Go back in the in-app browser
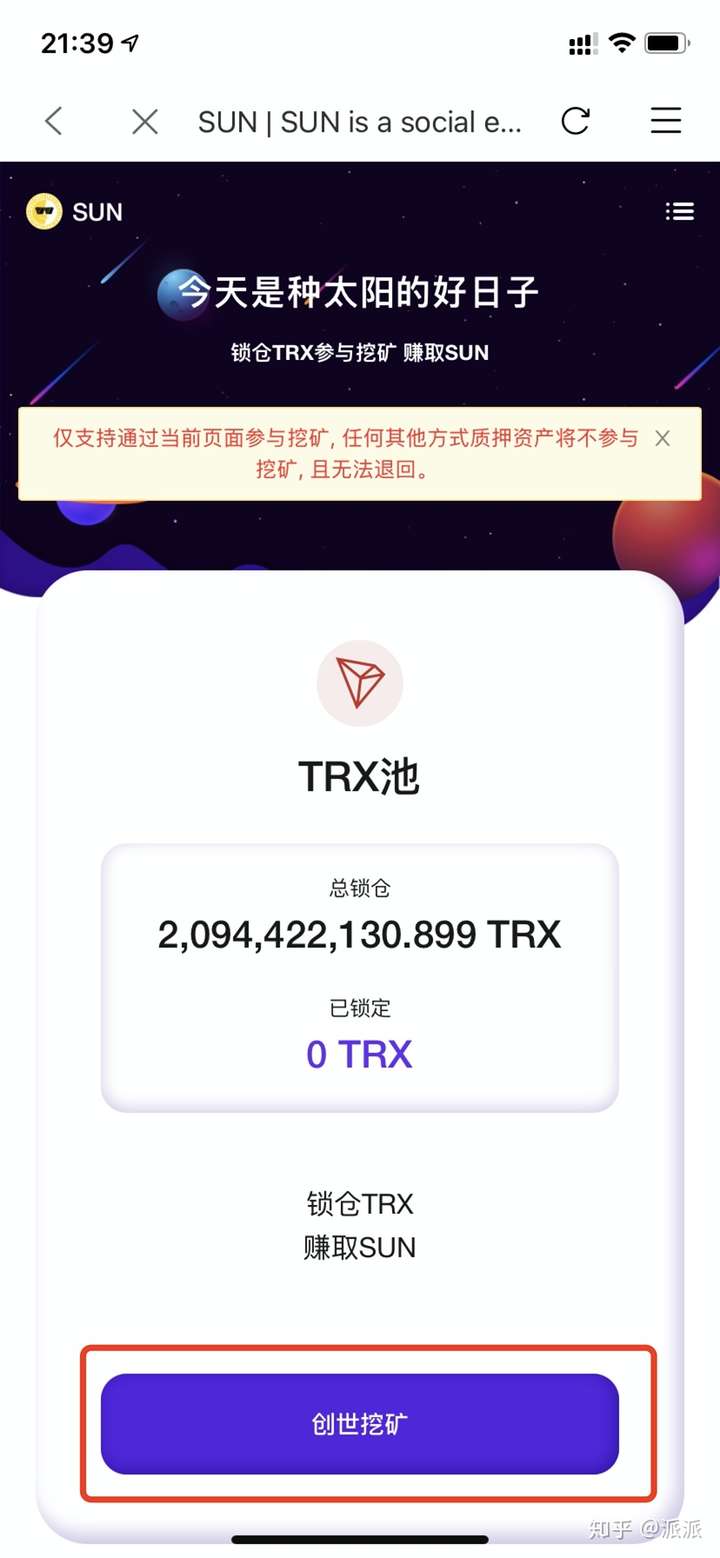 pos(54,122)
